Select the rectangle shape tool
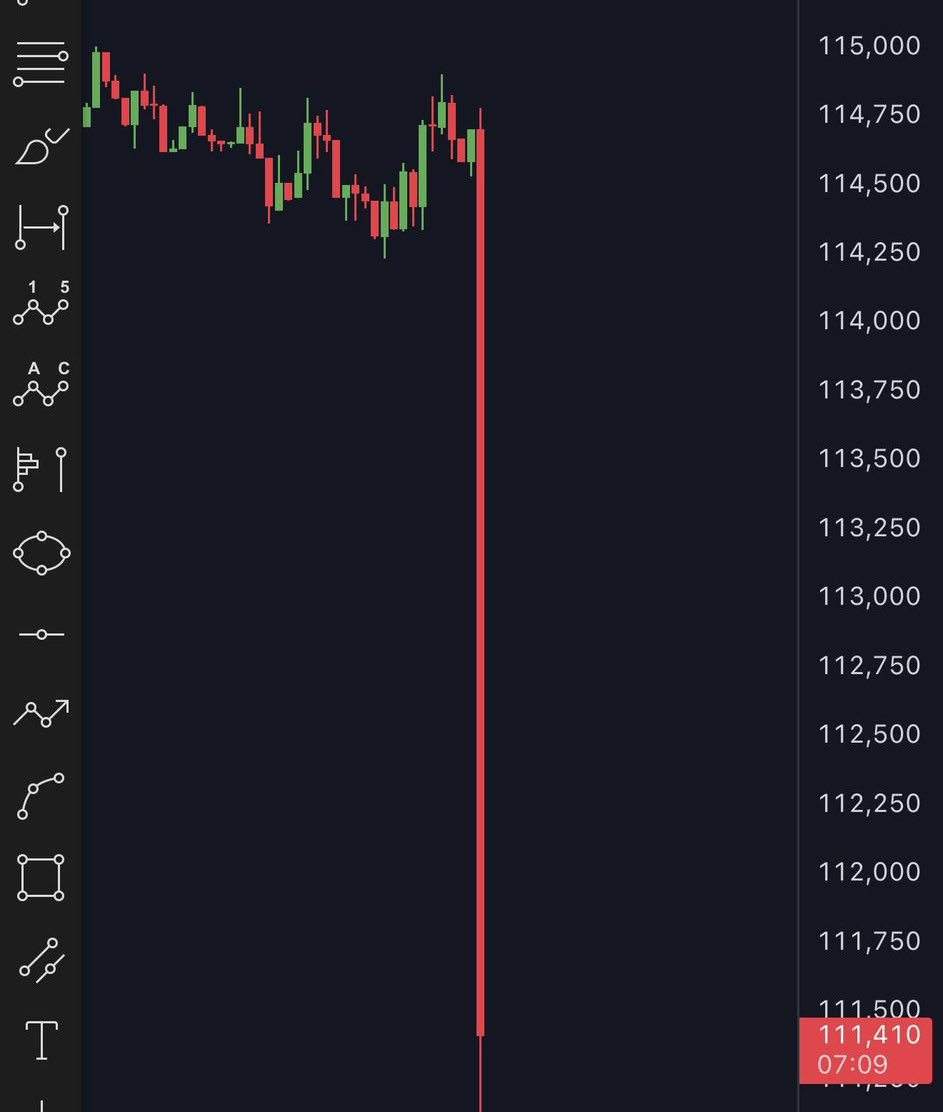Viewport: 943px width, 1112px height. click(41, 877)
